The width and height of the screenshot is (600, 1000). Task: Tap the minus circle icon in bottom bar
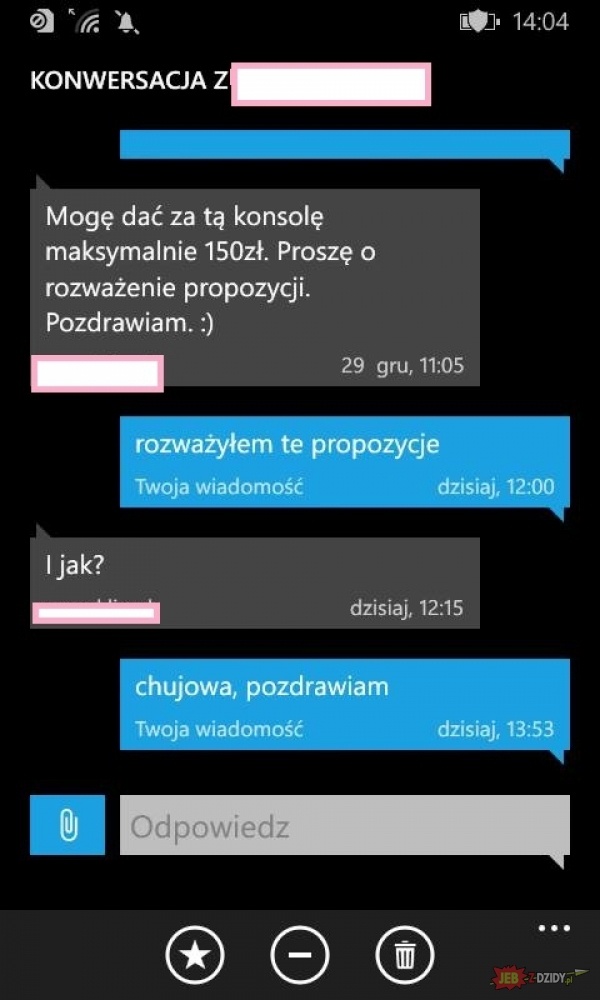pyautogui.click(x=300, y=955)
